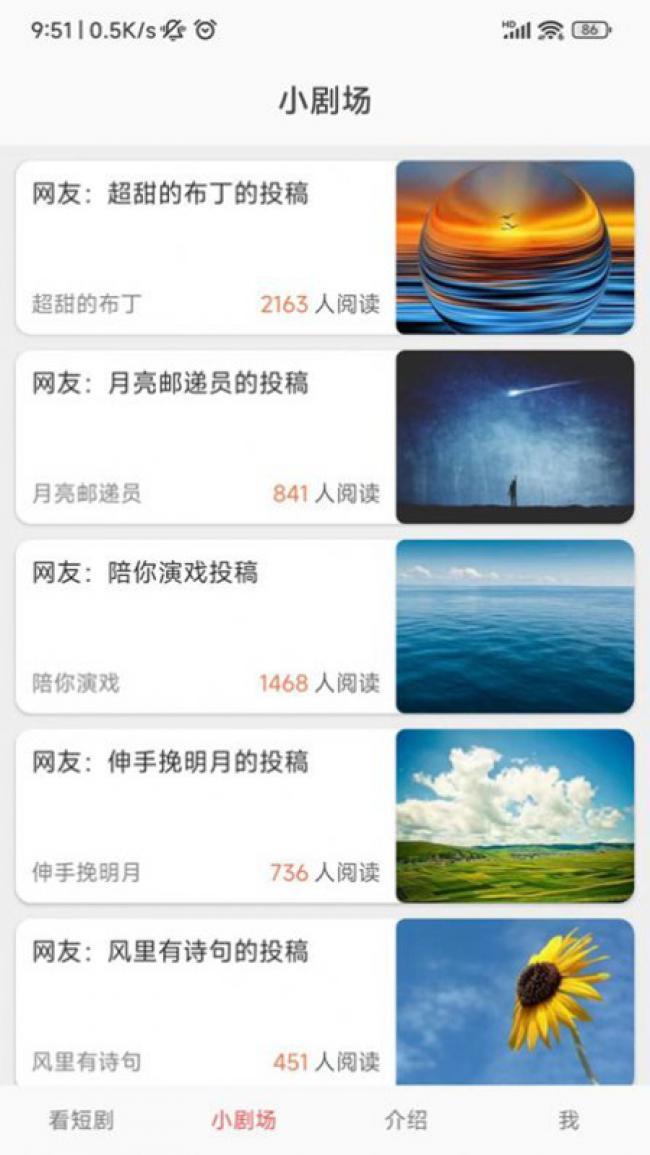Open 风里有诗句的投稿 card
650x1155 pixels.
point(325,1002)
